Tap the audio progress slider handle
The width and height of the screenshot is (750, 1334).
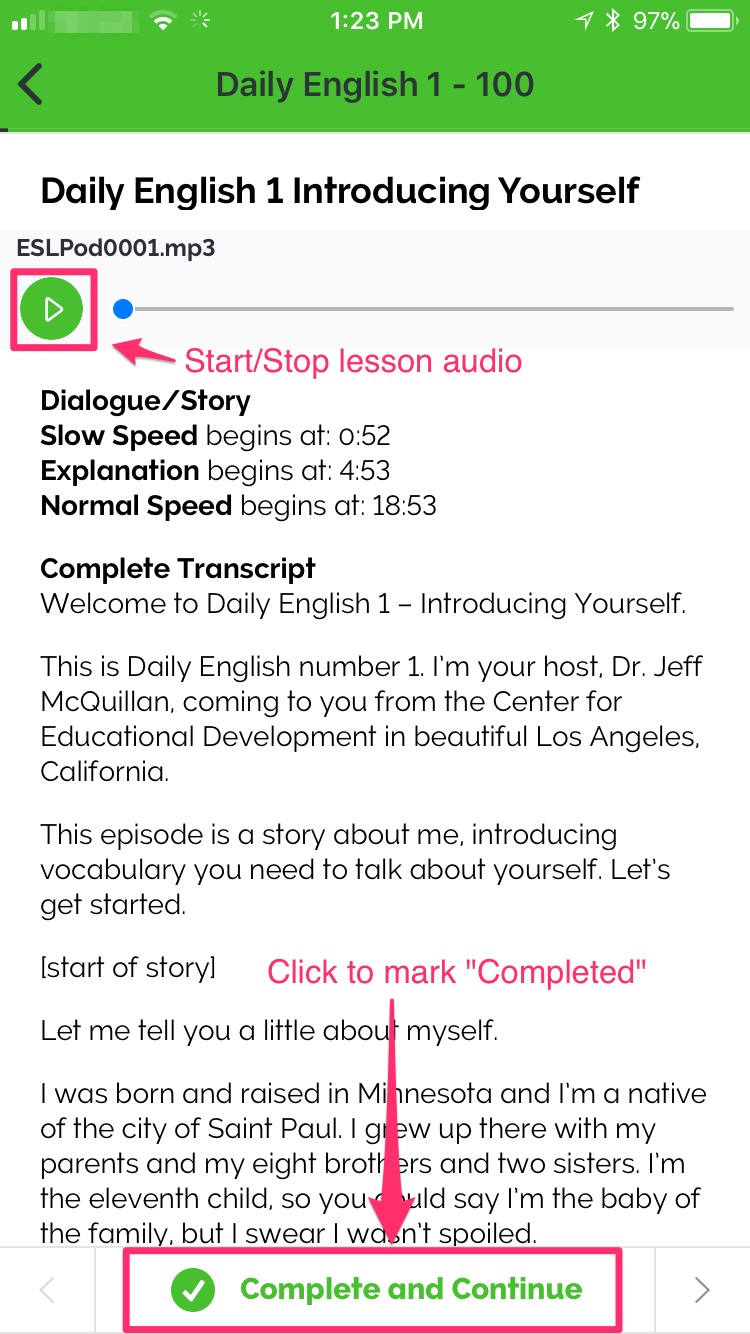(x=123, y=309)
